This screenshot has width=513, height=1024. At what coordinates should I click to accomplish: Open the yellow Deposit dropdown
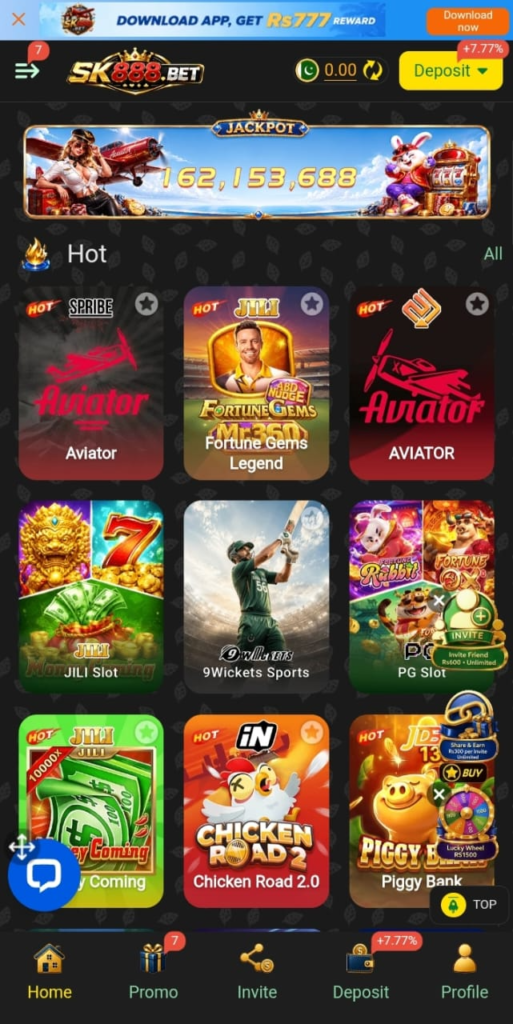pyautogui.click(x=450, y=71)
